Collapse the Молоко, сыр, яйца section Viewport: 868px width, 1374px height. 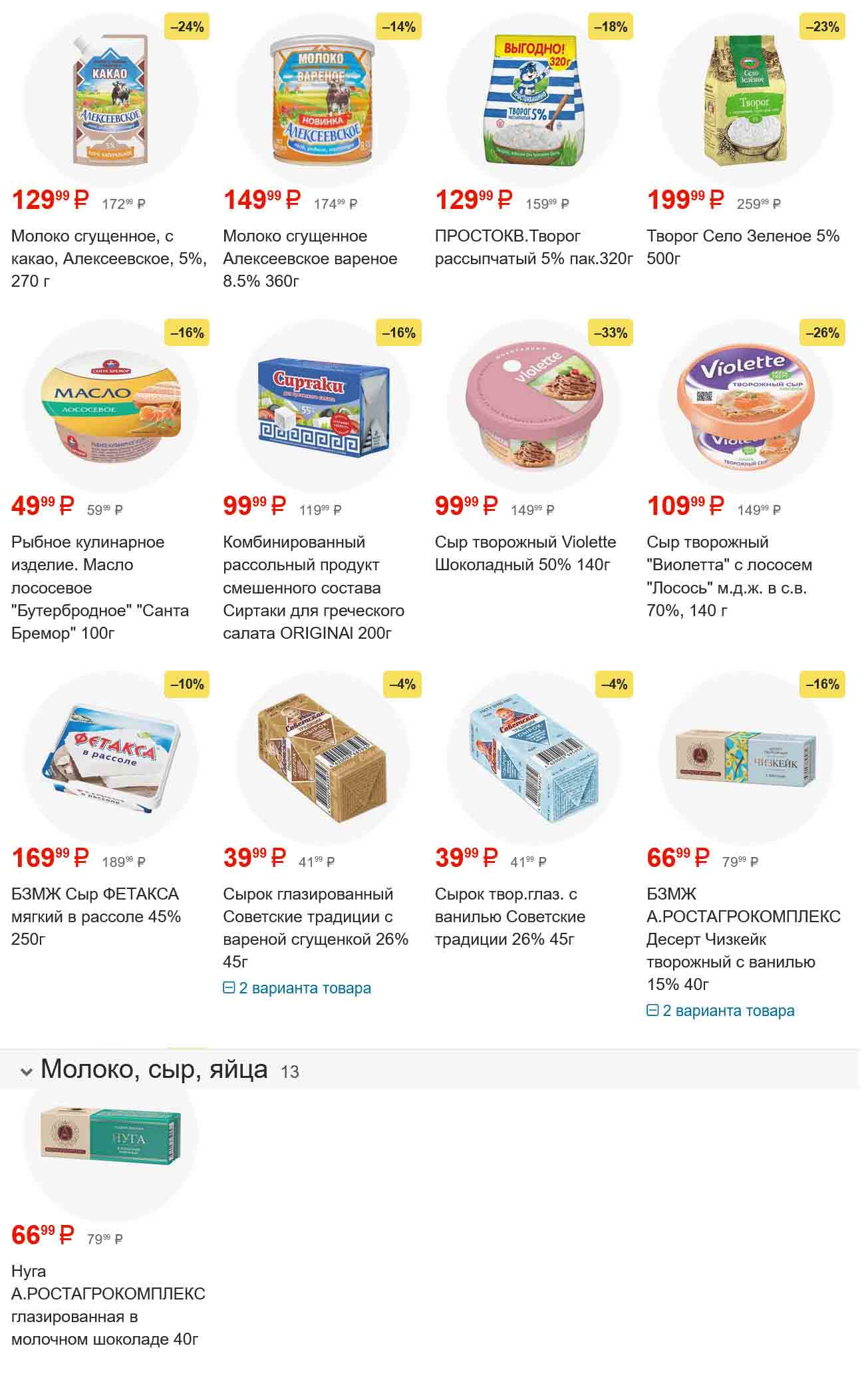point(27,1071)
